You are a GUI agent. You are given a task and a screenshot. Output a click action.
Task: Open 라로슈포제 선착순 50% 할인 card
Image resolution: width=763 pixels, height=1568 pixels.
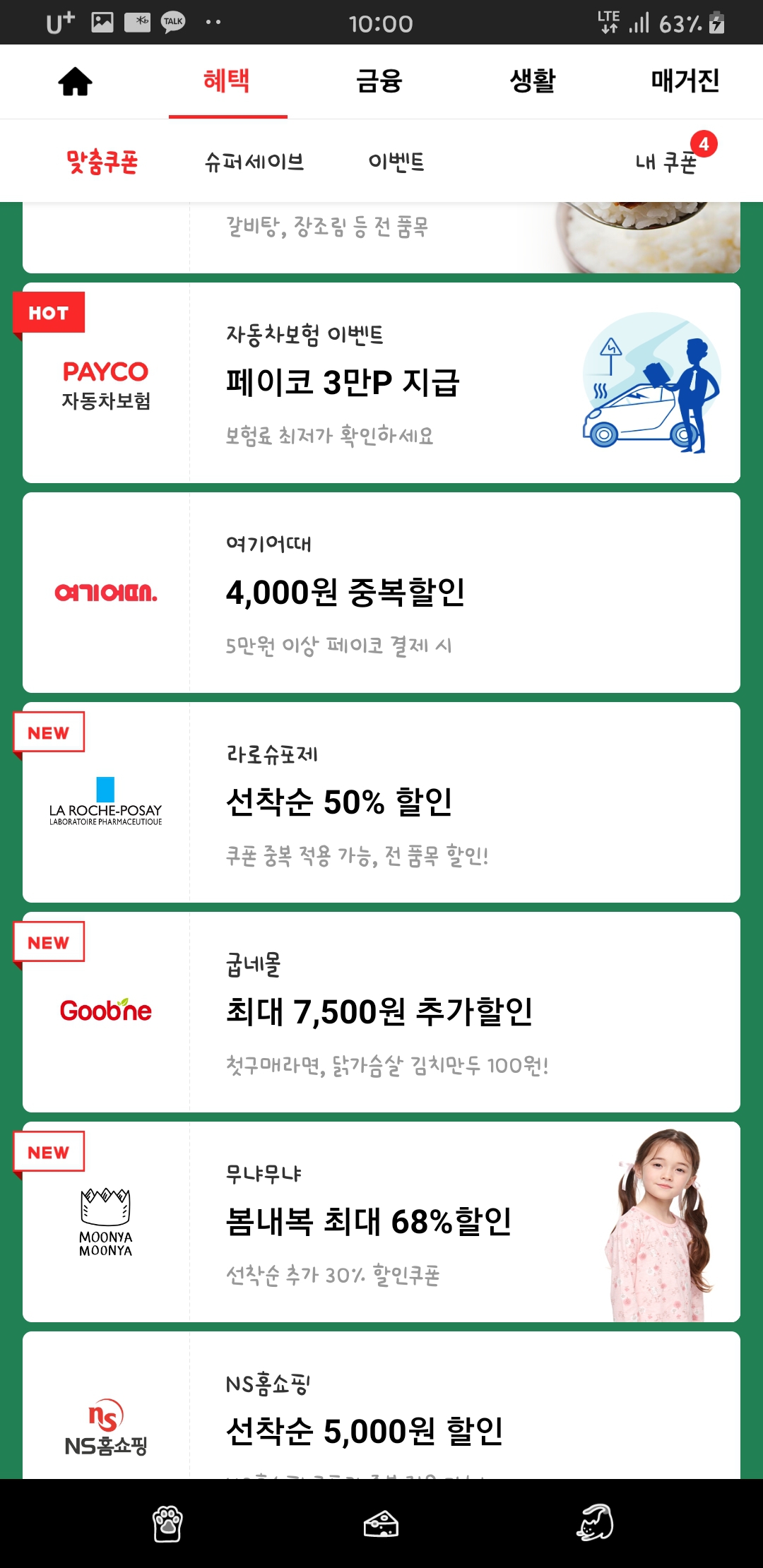(381, 802)
